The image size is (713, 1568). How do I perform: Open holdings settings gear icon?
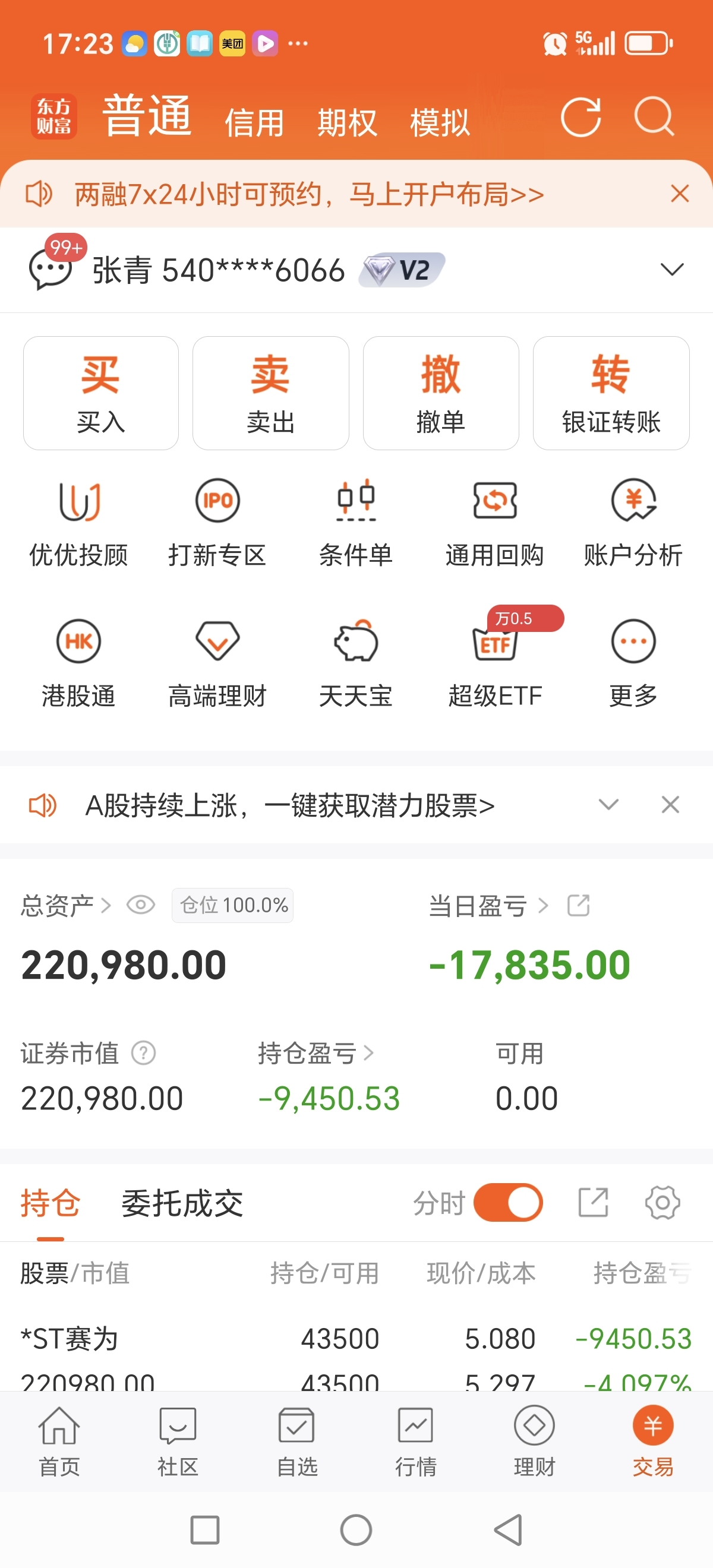coord(662,1203)
